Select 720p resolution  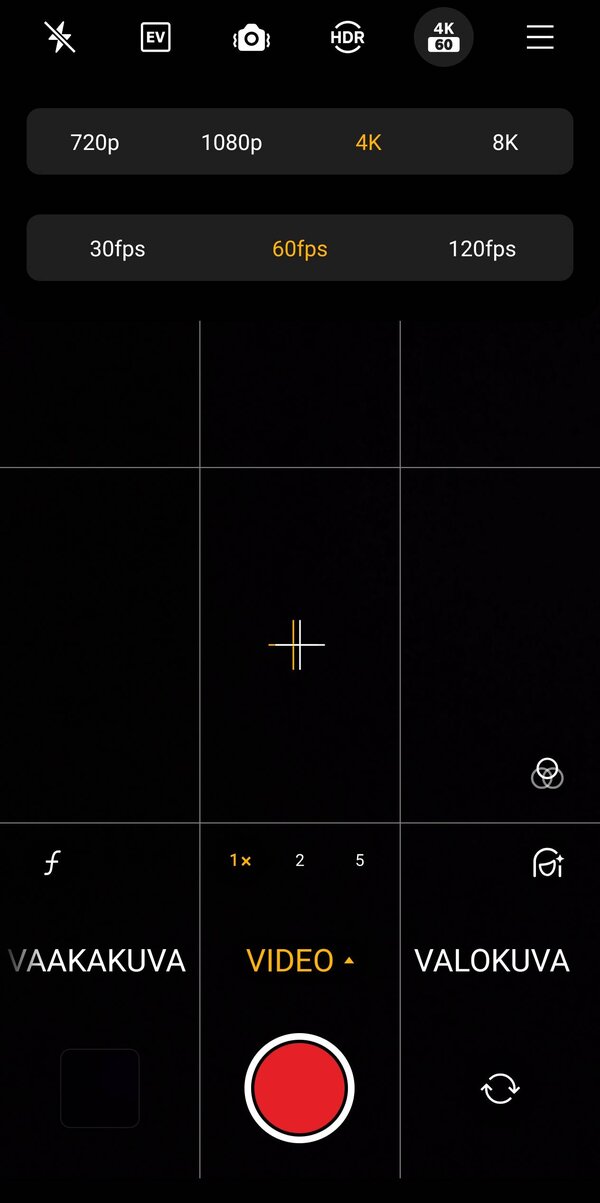95,142
